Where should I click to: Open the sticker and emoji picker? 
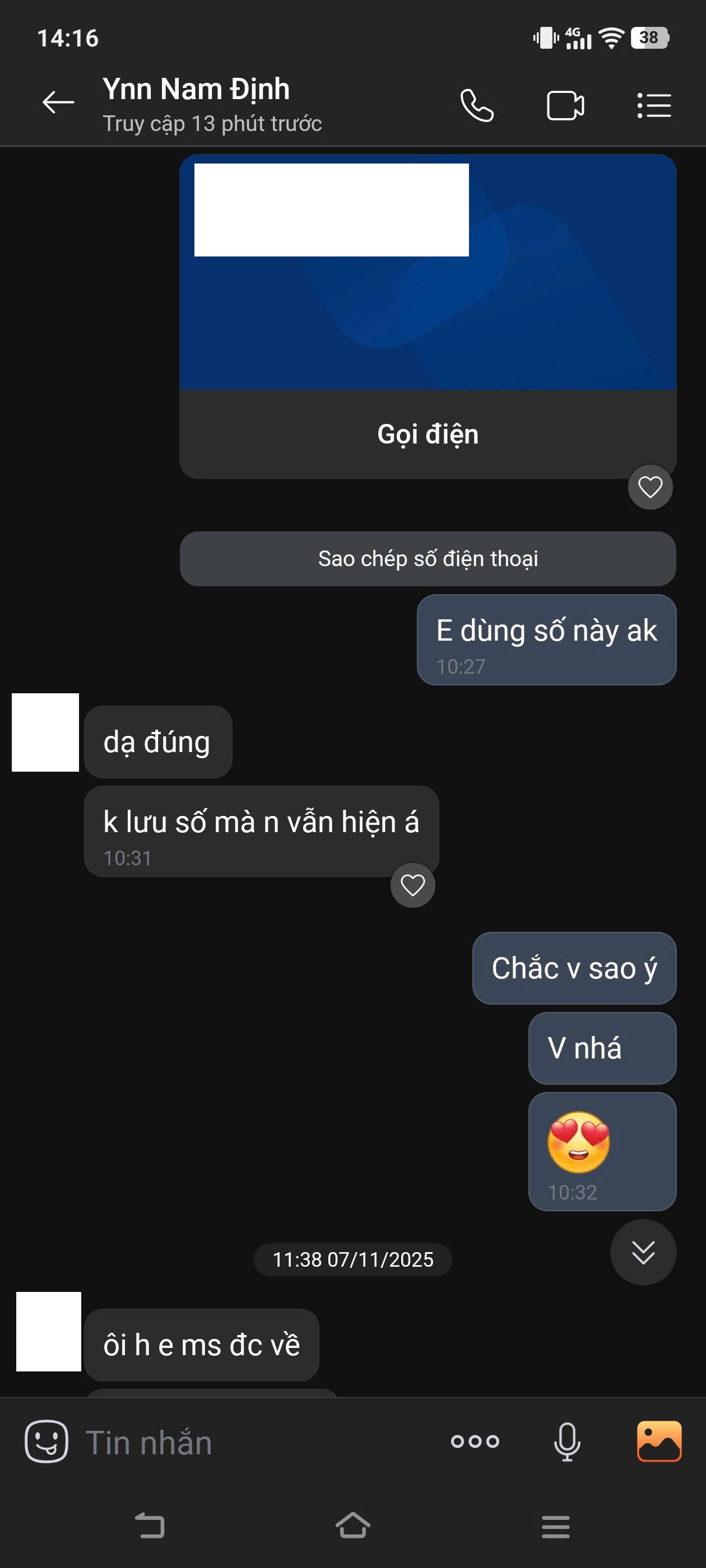click(x=48, y=1441)
